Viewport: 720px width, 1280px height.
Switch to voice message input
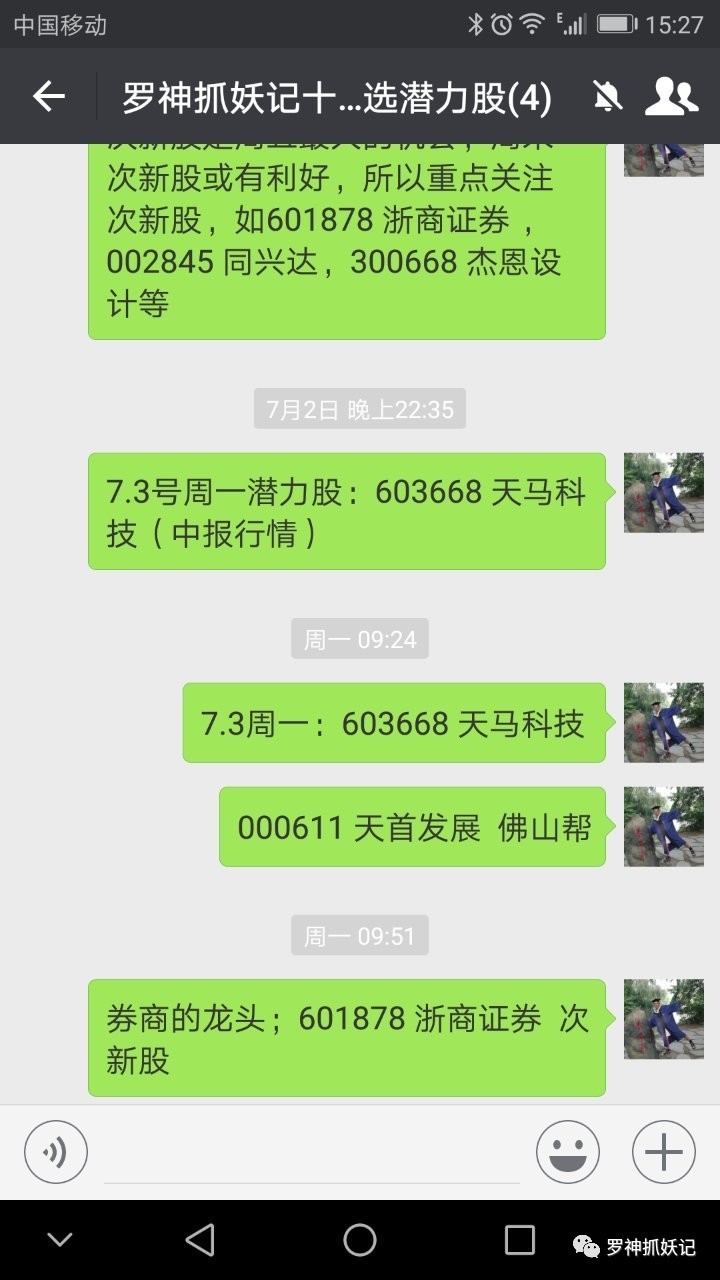(x=56, y=1152)
